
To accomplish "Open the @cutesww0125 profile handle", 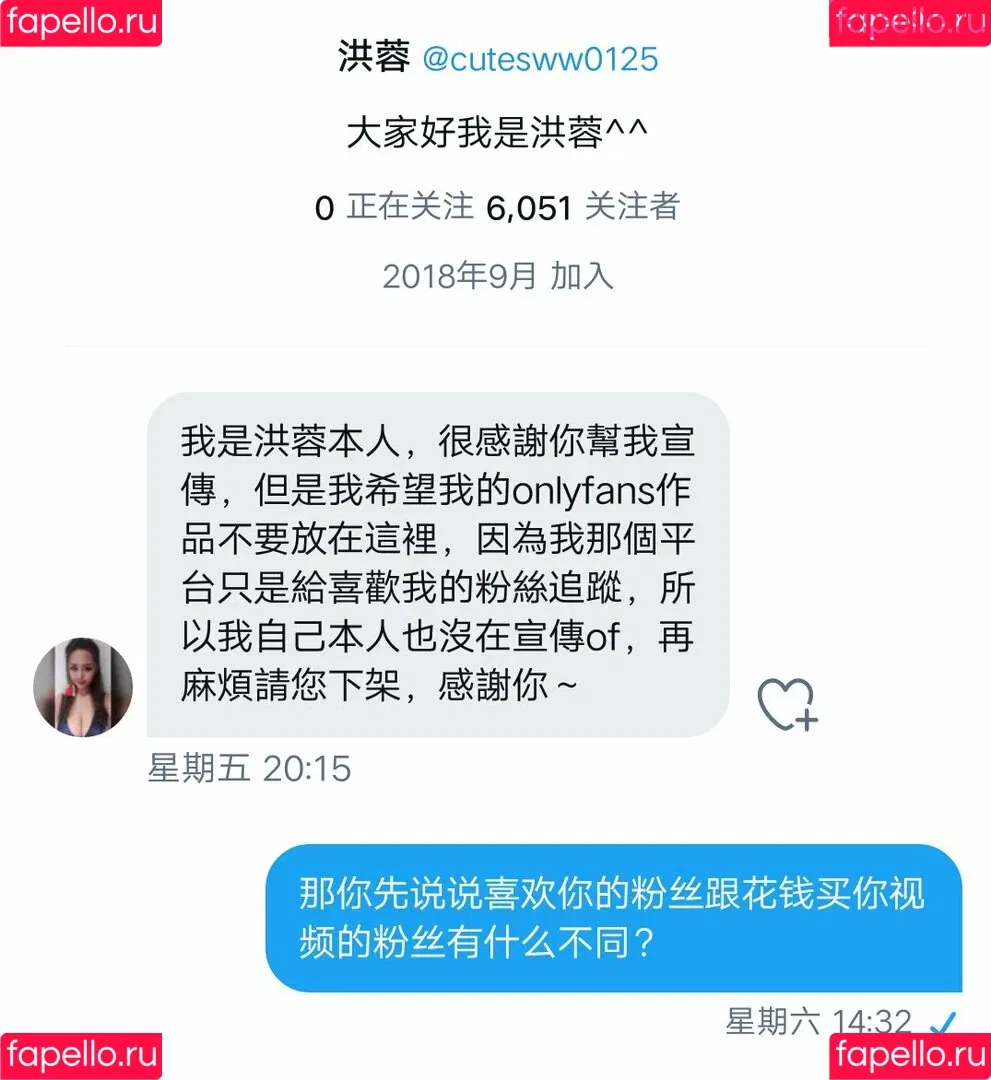I will pyautogui.click(x=540, y=59).
